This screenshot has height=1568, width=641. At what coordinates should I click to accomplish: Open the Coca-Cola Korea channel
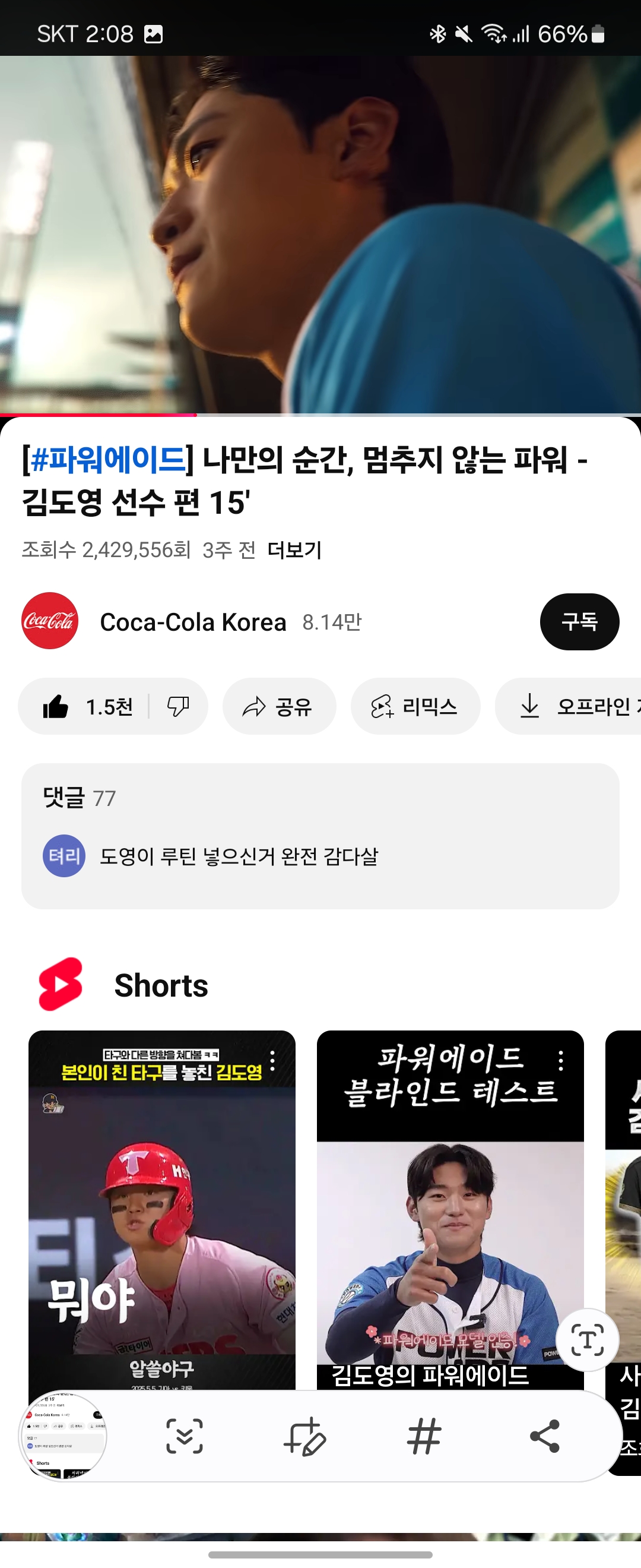[192, 622]
